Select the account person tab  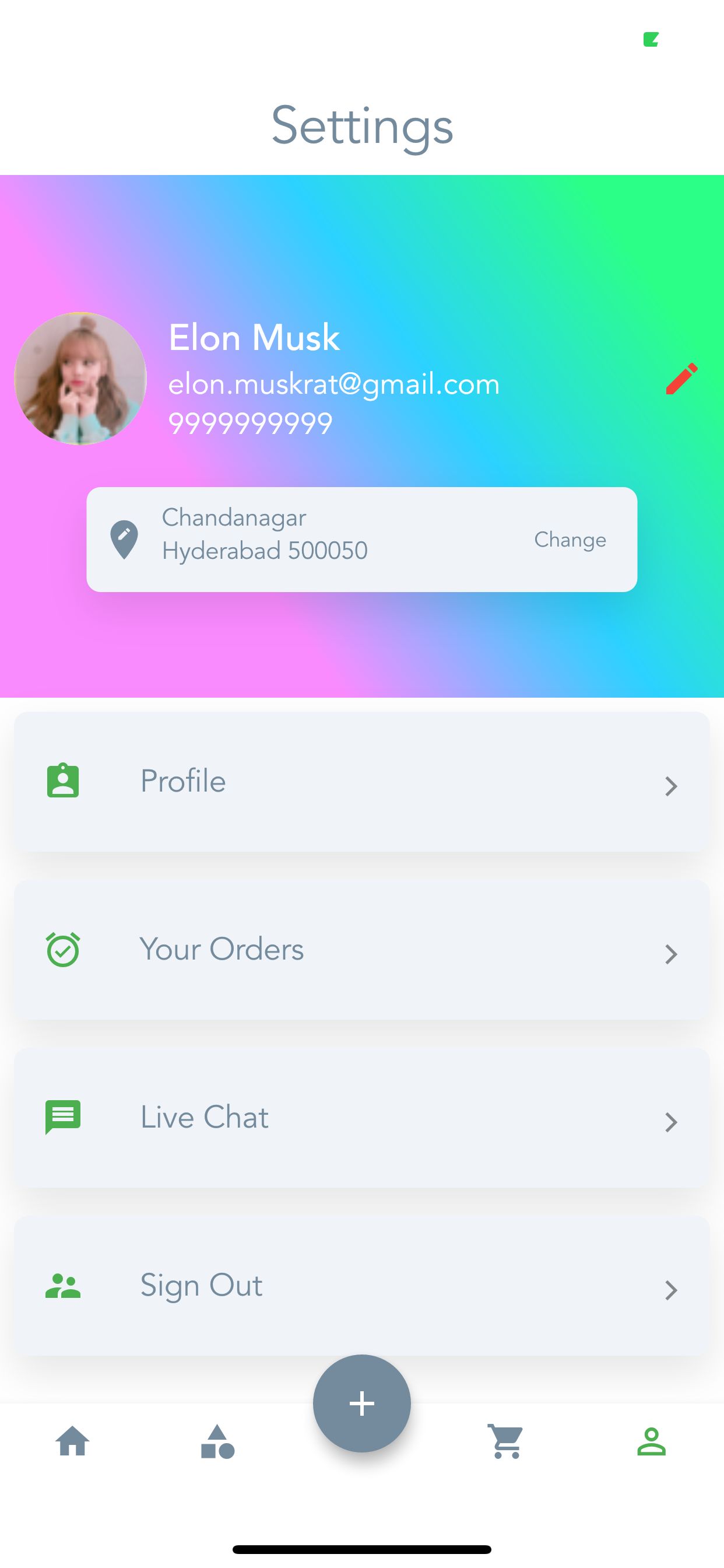(651, 1441)
